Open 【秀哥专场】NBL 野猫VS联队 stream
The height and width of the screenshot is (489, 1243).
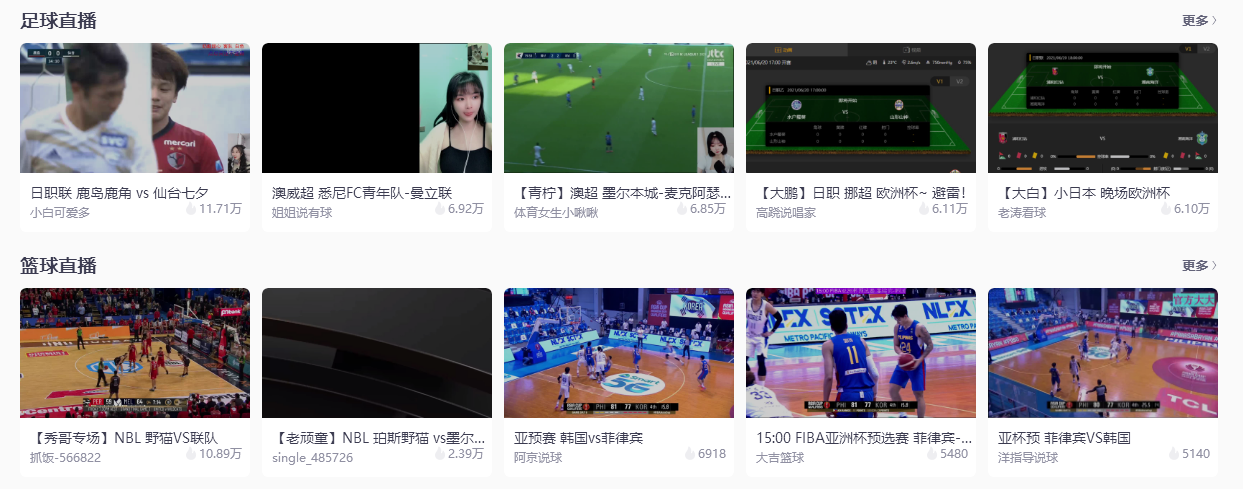[135, 353]
